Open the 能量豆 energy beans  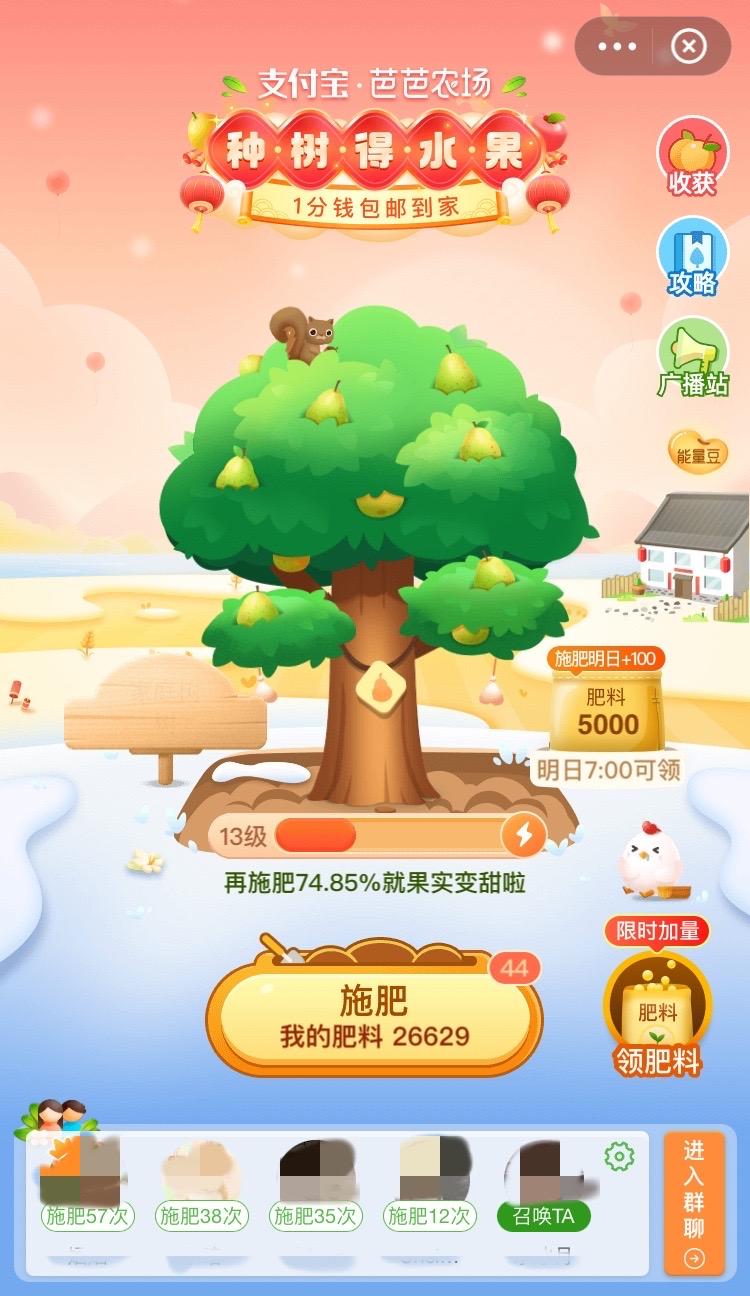[x=697, y=453]
